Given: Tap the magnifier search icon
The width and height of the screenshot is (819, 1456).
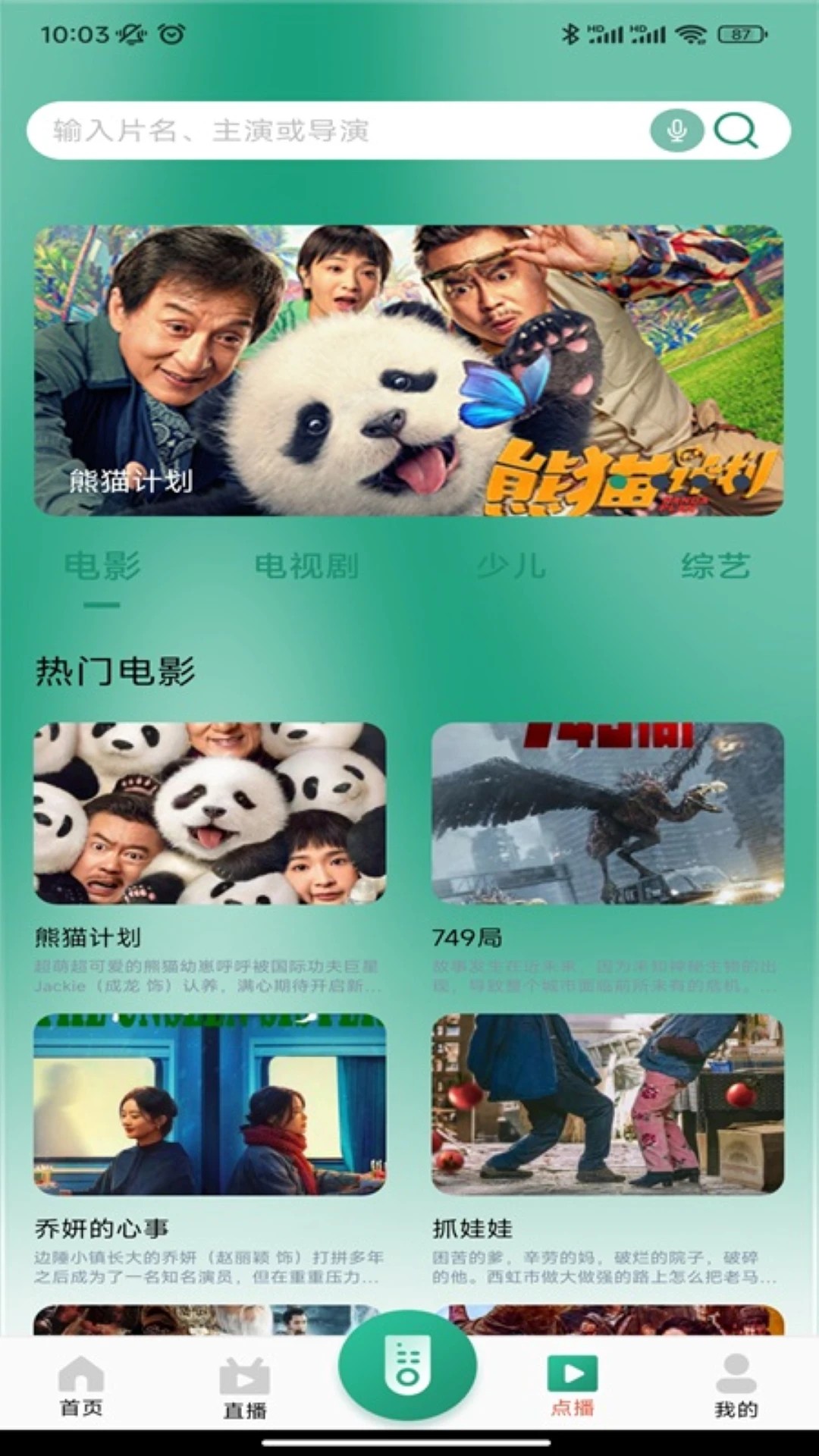Looking at the screenshot, I should [736, 131].
